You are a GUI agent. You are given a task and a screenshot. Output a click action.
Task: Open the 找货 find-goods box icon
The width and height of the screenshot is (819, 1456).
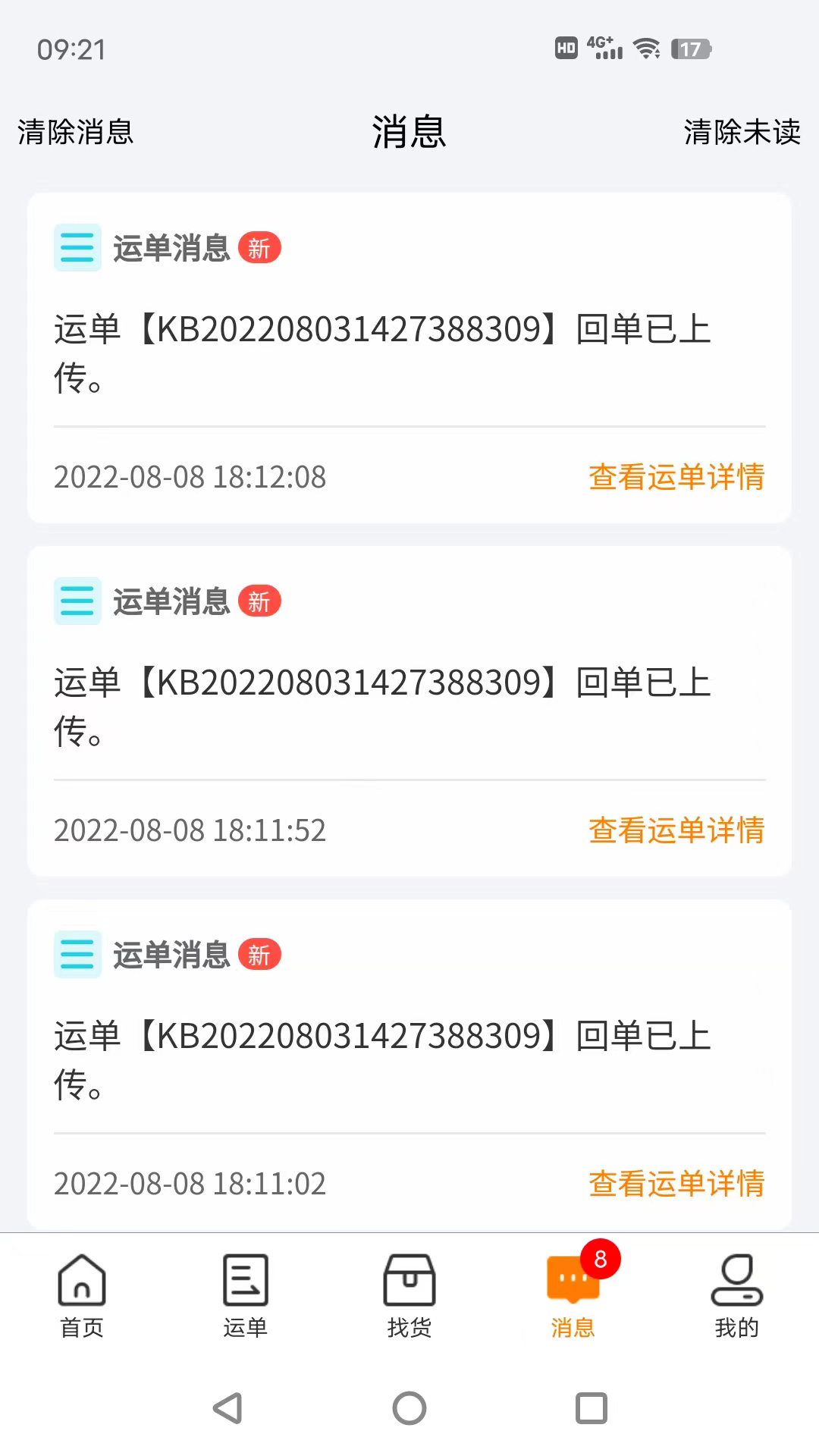[x=409, y=1280]
